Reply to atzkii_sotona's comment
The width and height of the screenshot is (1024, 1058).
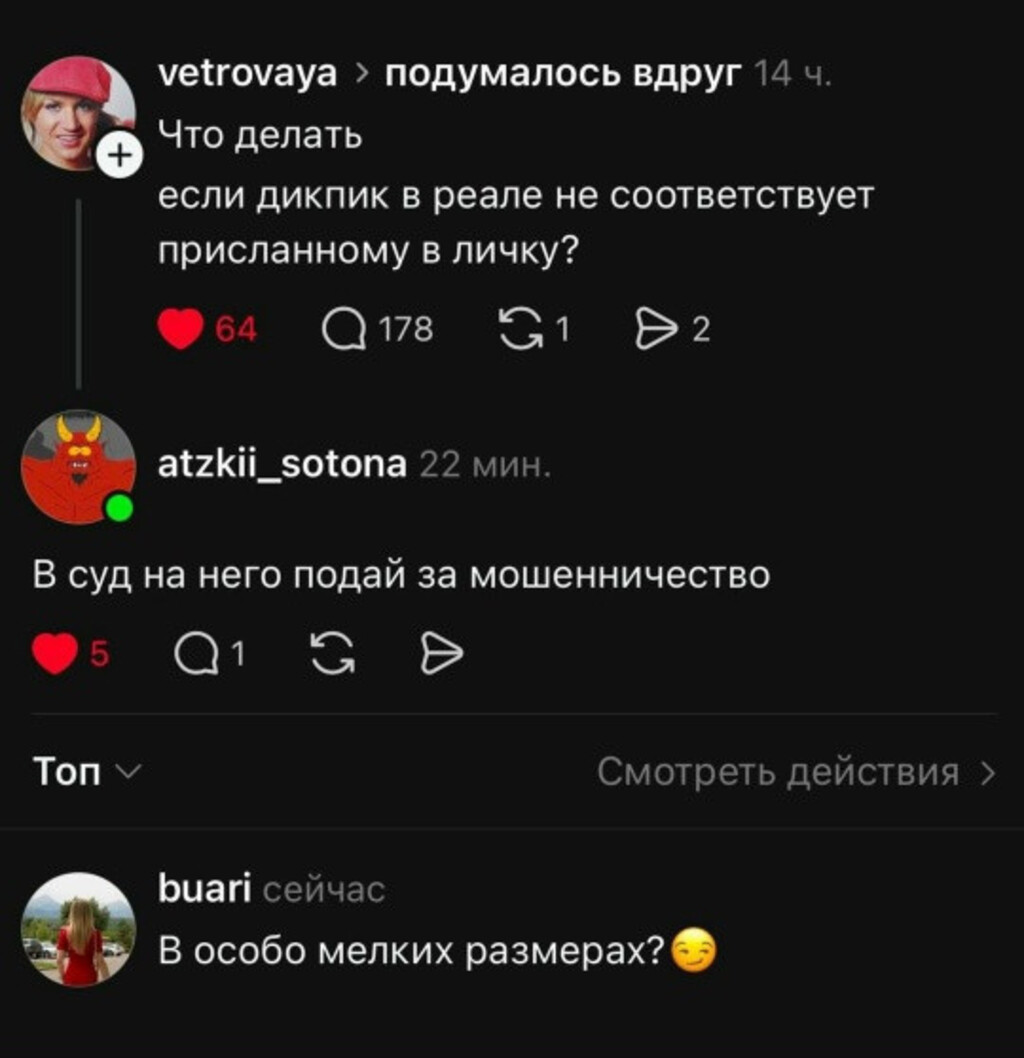[x=196, y=655]
